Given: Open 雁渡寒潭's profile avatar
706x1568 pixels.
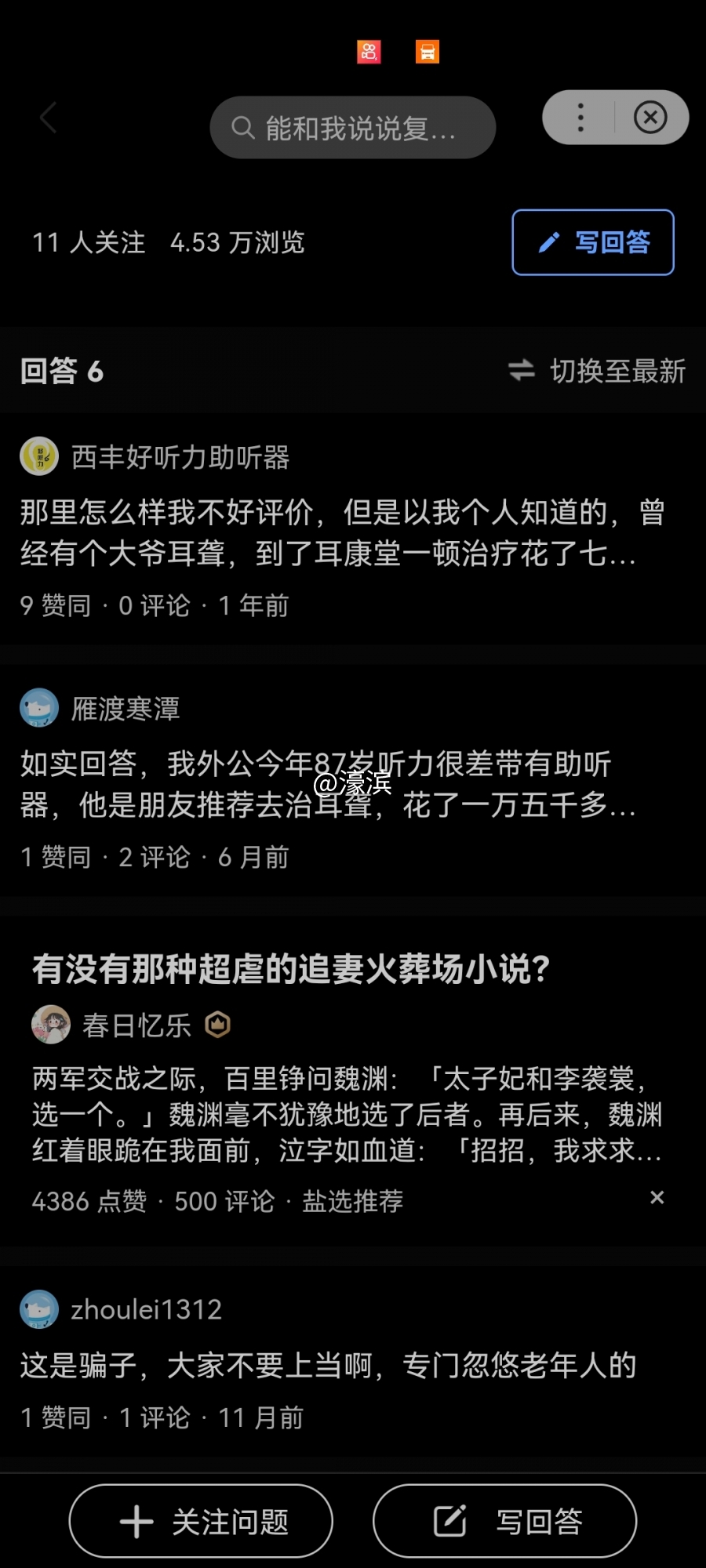Looking at the screenshot, I should 38,706.
